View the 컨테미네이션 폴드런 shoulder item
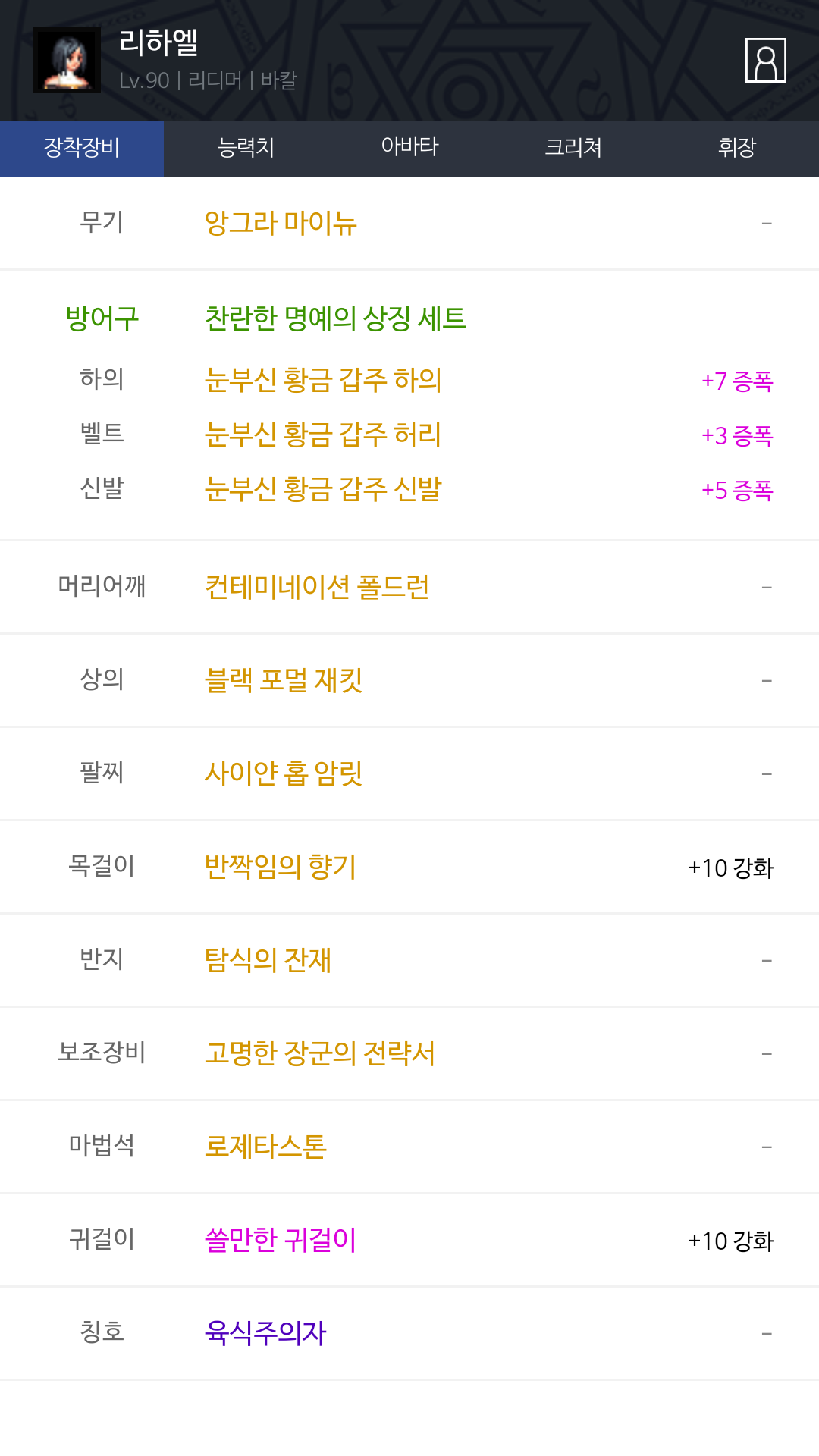This screenshot has height=1456, width=819. coord(317,587)
